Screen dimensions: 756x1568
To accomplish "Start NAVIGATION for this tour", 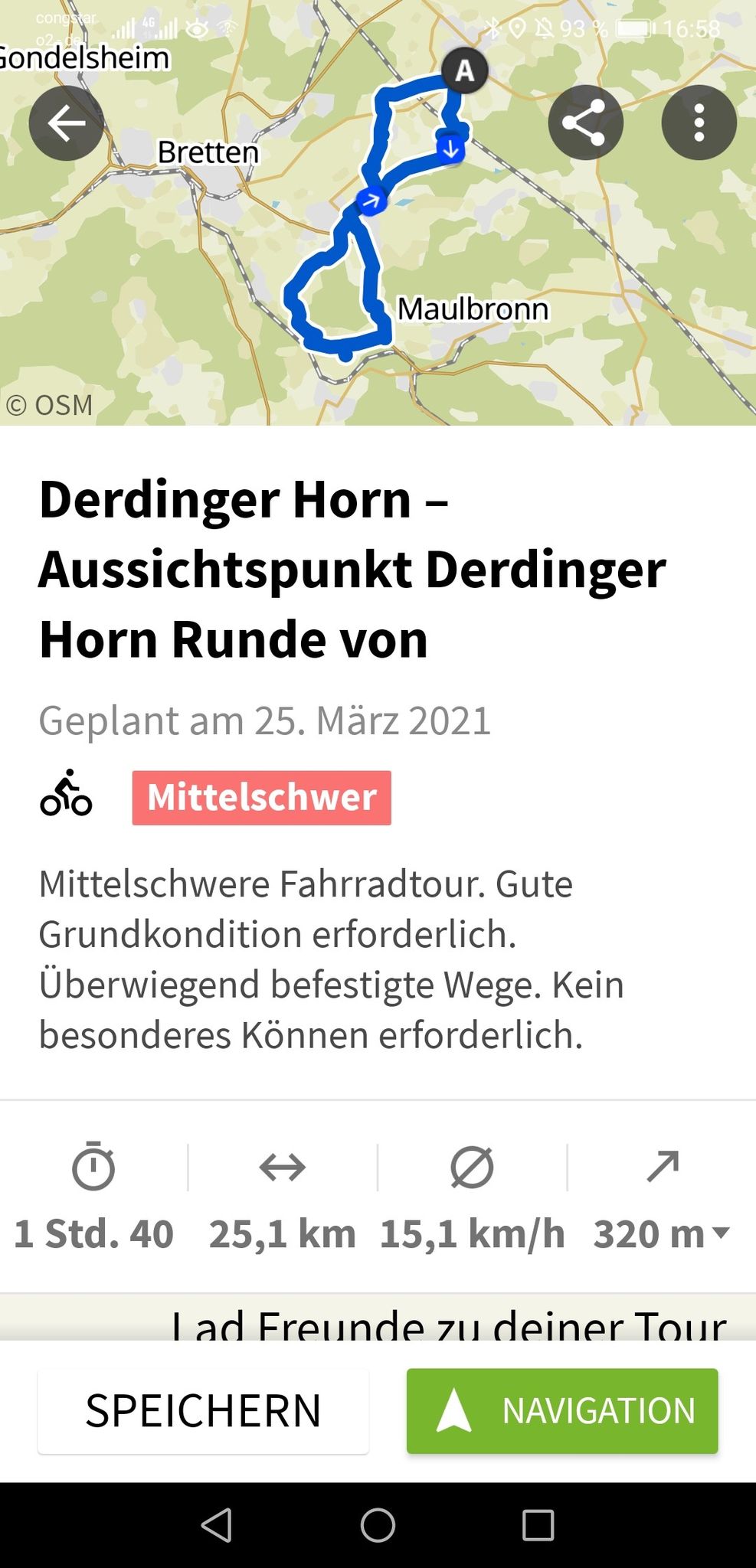I will pyautogui.click(x=562, y=1411).
